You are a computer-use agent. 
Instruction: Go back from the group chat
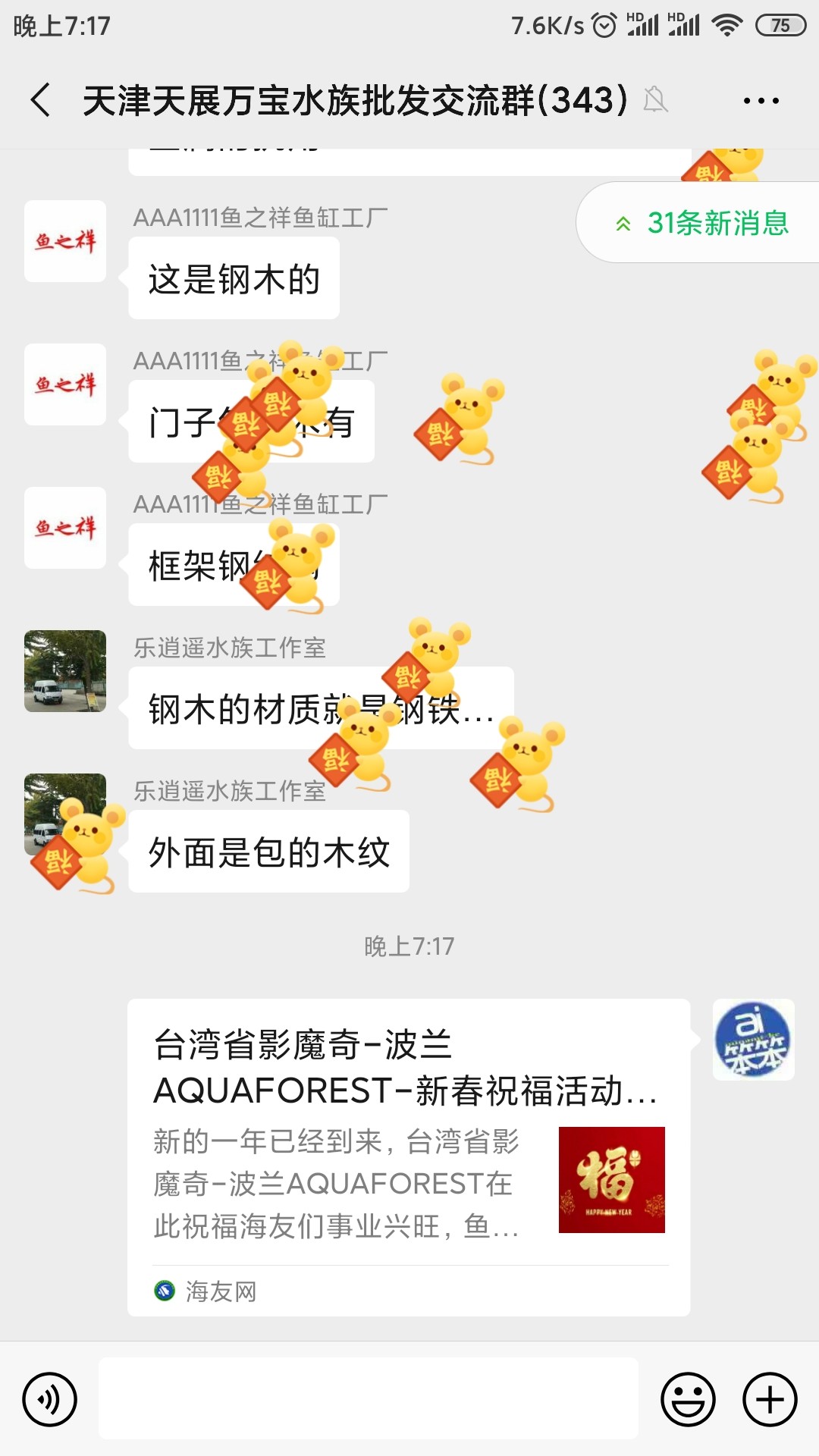click(x=41, y=100)
